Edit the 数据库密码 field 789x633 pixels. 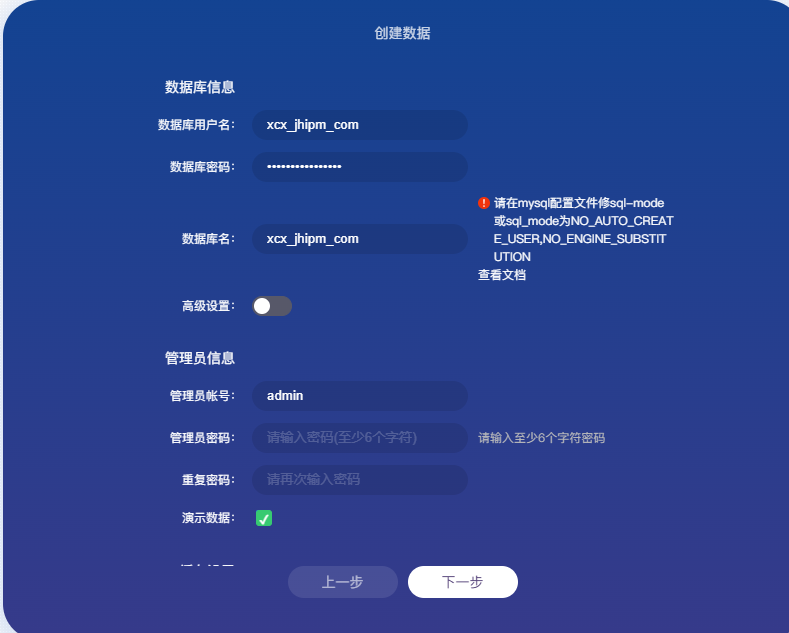coord(359,167)
